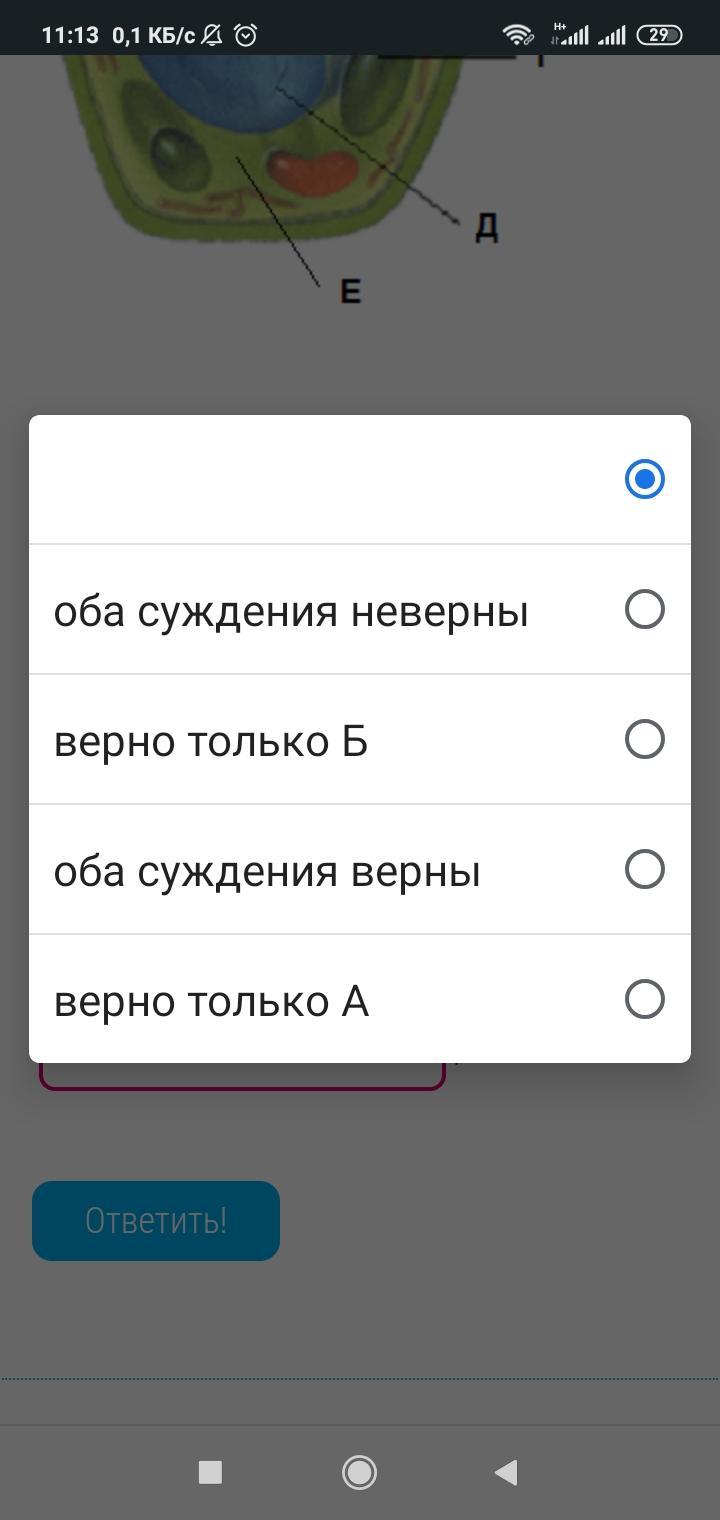
Task: Go to the home screen
Action: [x=359, y=1472]
